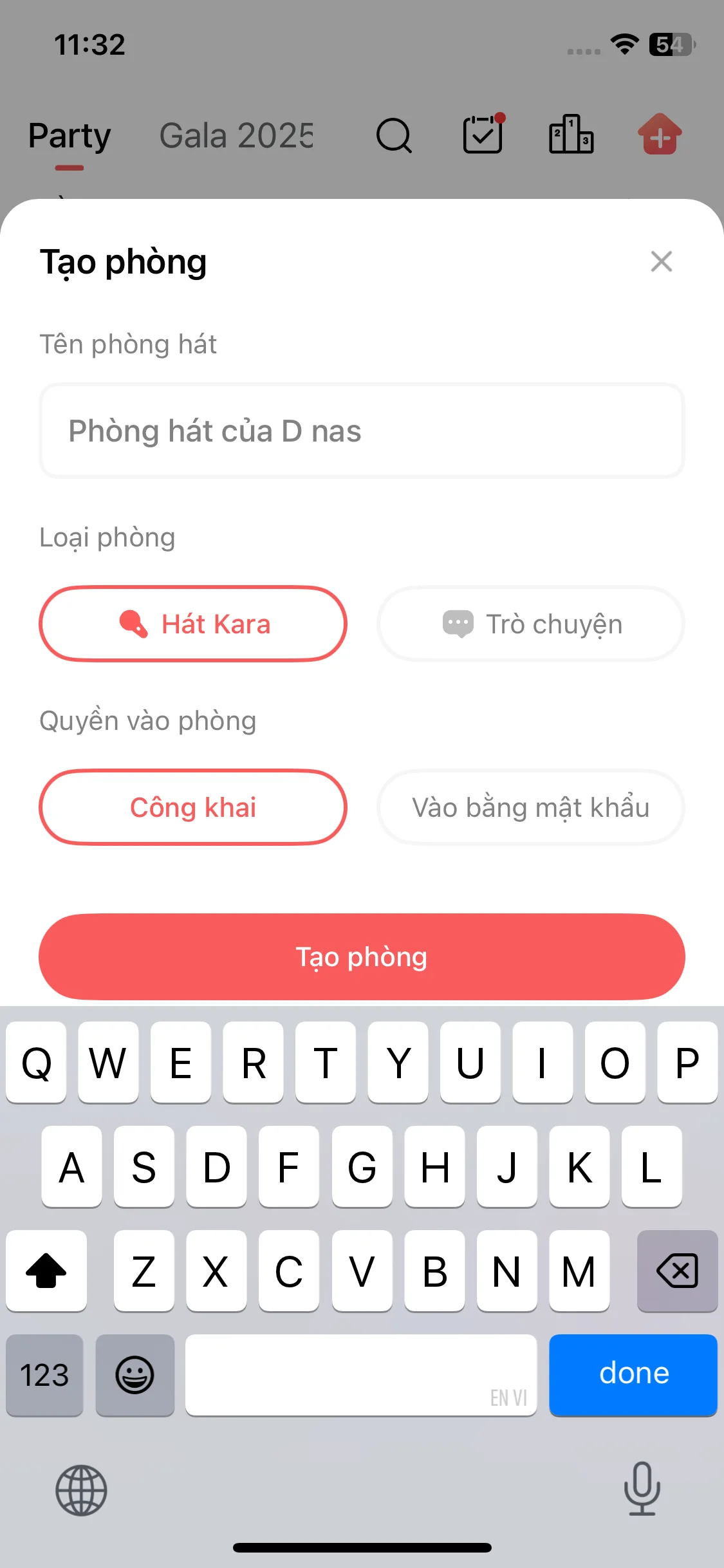The height and width of the screenshot is (1568, 724).
Task: Close the Tạo phòng dialog with the X
Action: pos(661,261)
